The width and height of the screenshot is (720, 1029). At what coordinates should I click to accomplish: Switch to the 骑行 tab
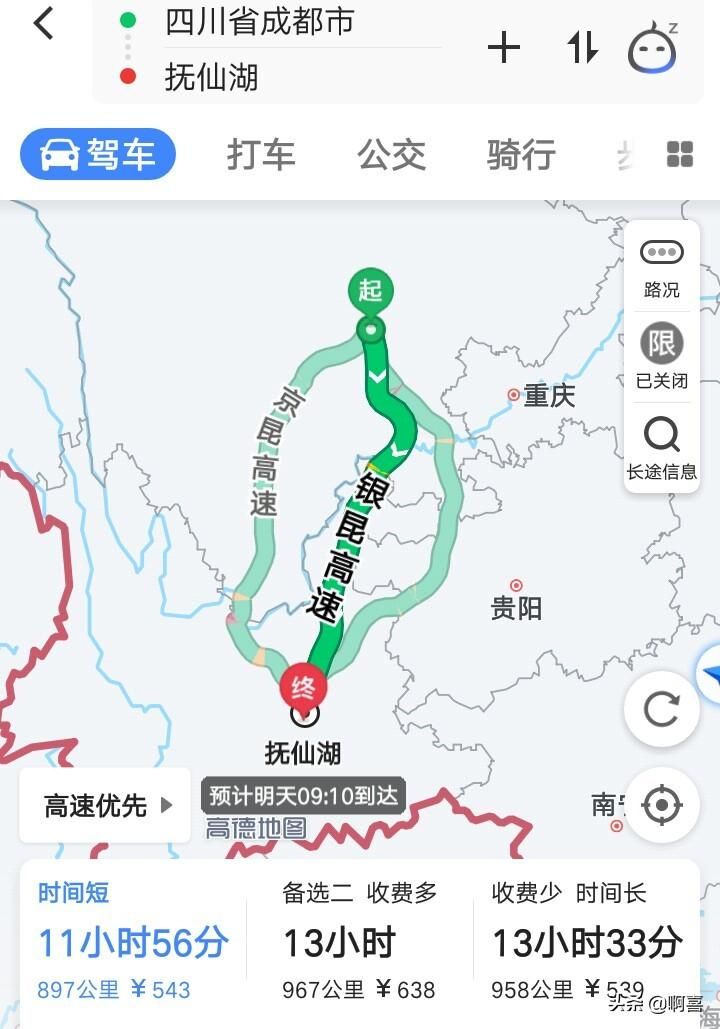(520, 155)
